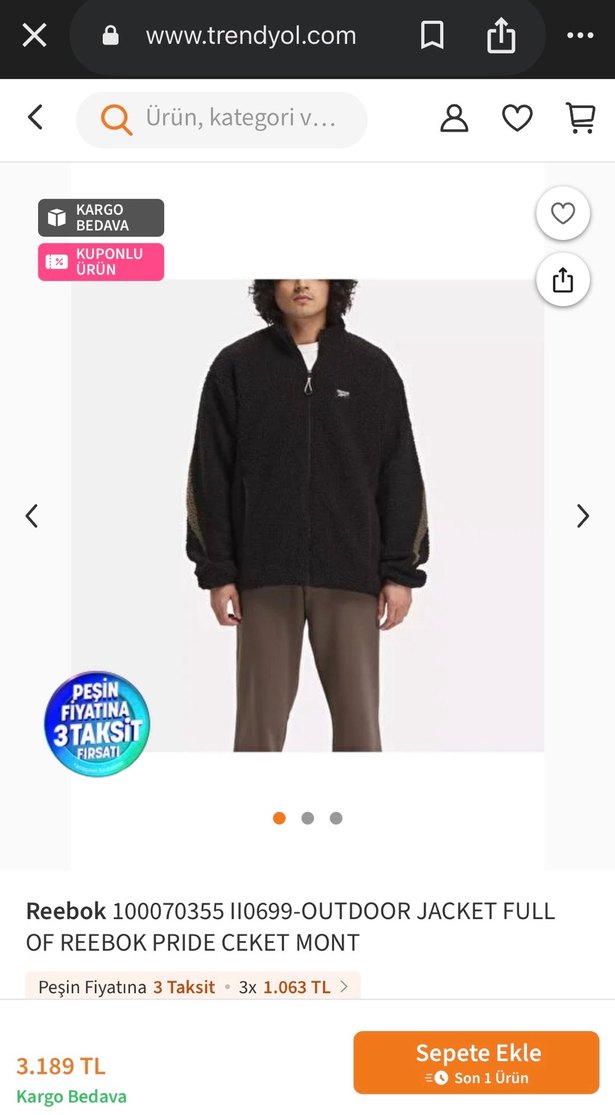Show the previous product image

click(32, 516)
